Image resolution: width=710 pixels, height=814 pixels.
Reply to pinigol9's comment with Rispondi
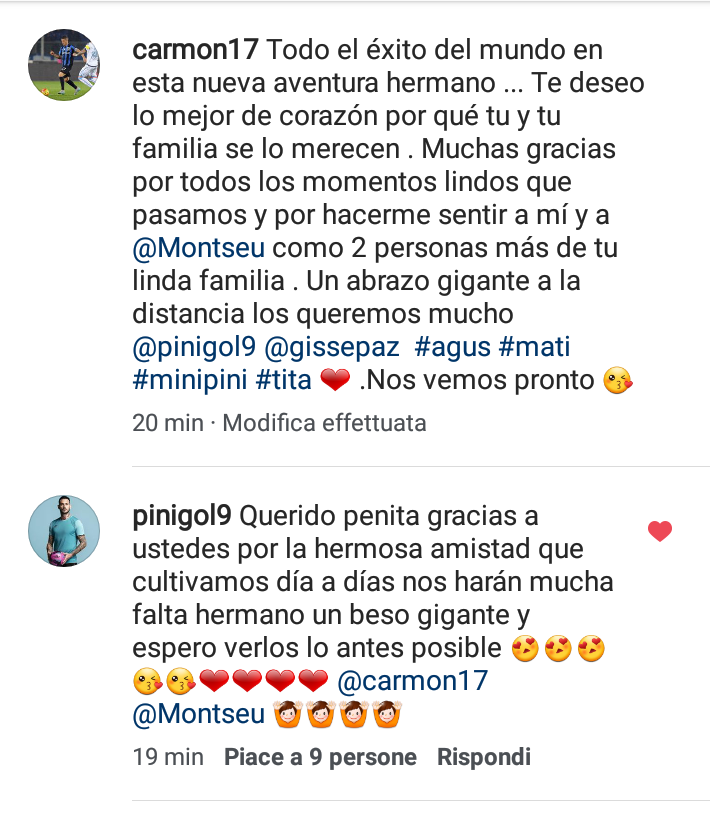click(484, 757)
